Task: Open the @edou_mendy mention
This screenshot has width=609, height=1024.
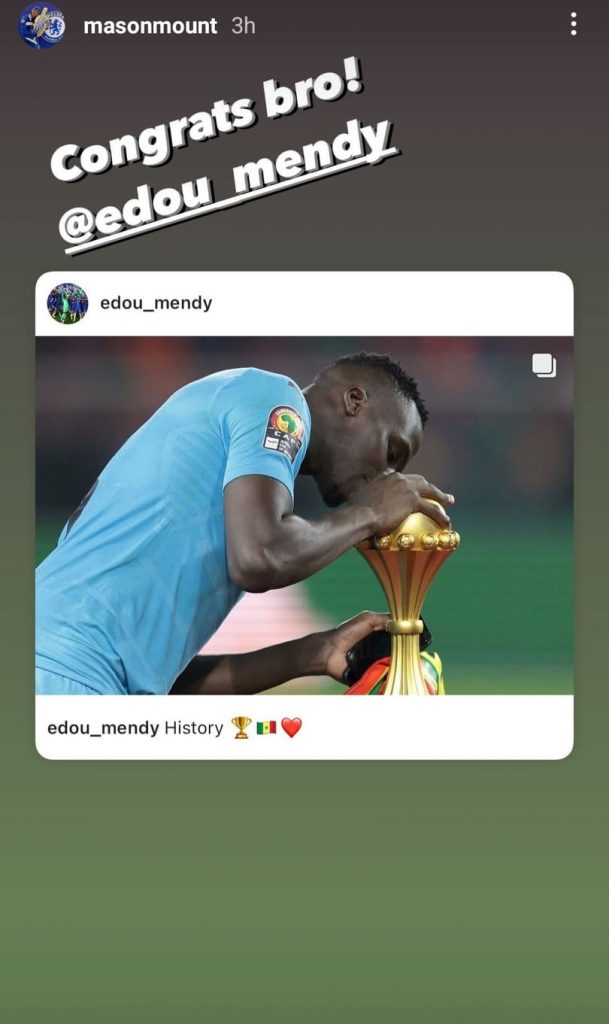Action: pyautogui.click(x=225, y=184)
